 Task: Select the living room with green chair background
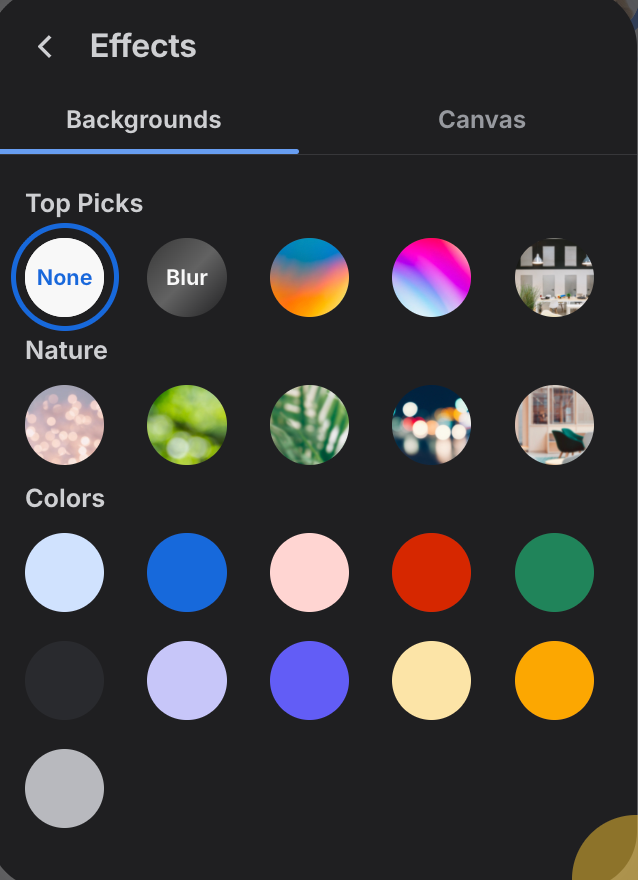coord(554,425)
